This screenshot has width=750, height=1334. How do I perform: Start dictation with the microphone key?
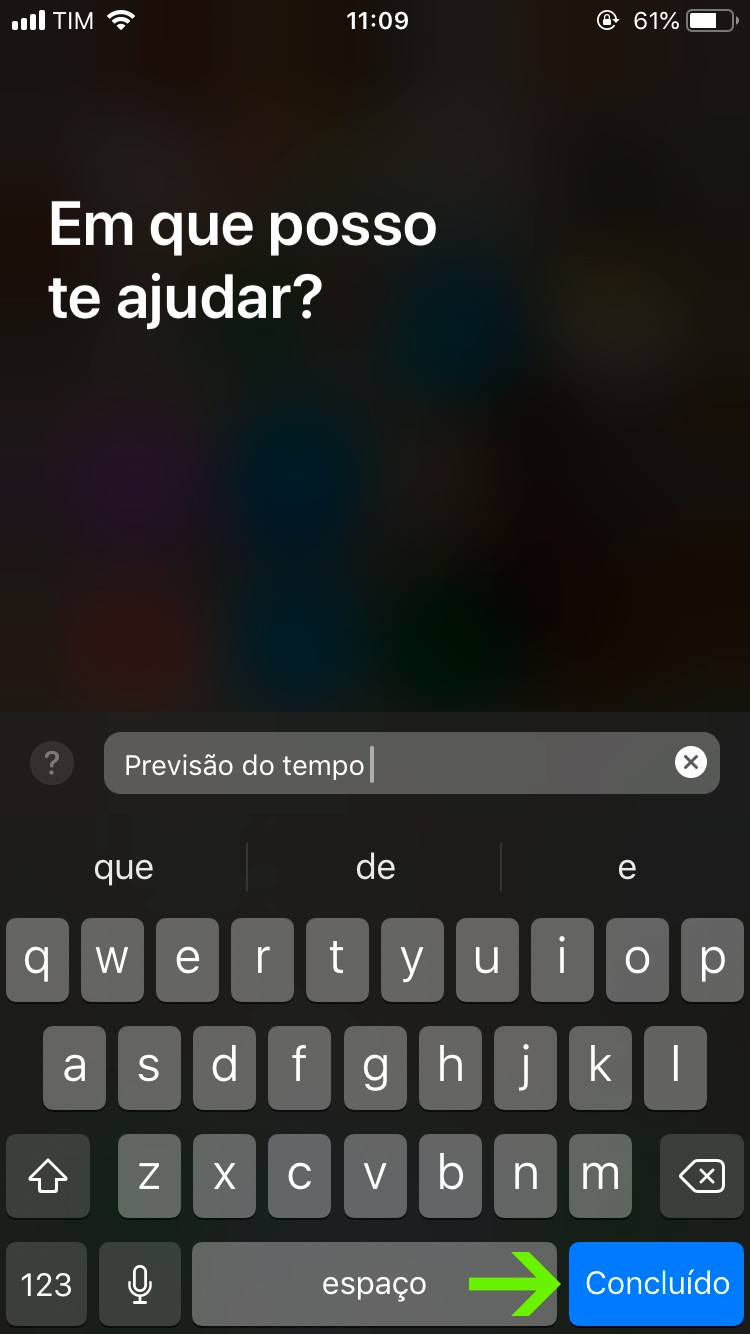pos(140,1283)
